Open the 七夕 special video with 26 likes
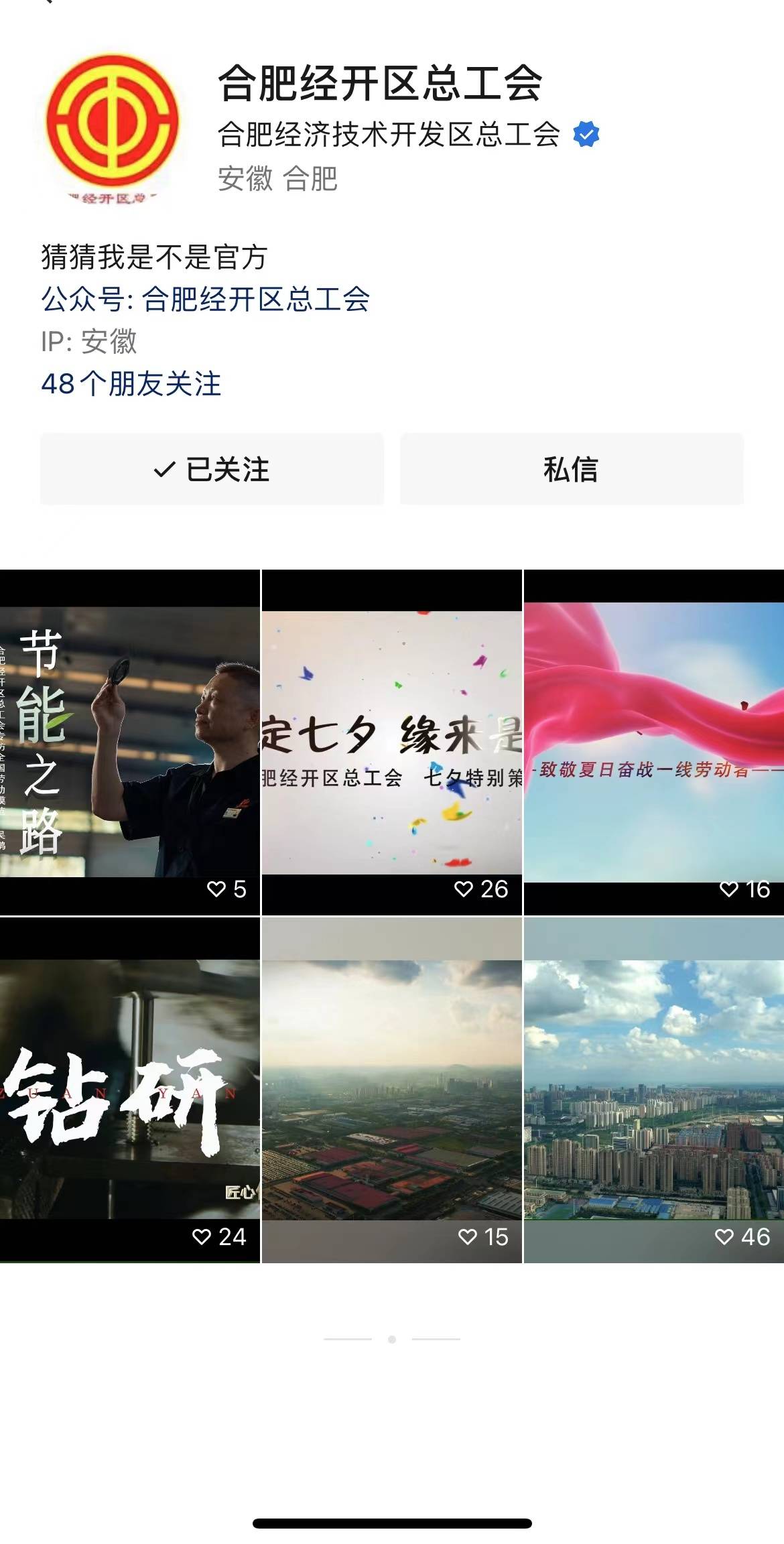This screenshot has width=784, height=1544. [x=391, y=742]
